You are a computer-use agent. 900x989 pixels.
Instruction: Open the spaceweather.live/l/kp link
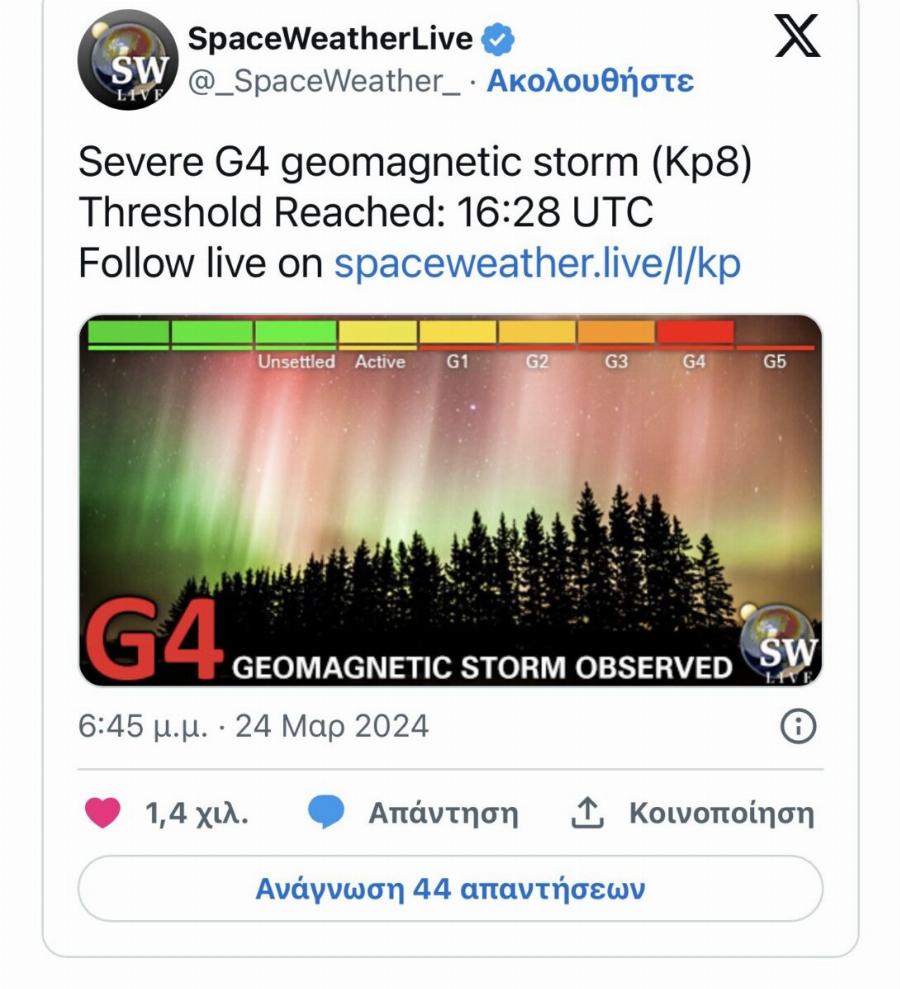pos(536,264)
